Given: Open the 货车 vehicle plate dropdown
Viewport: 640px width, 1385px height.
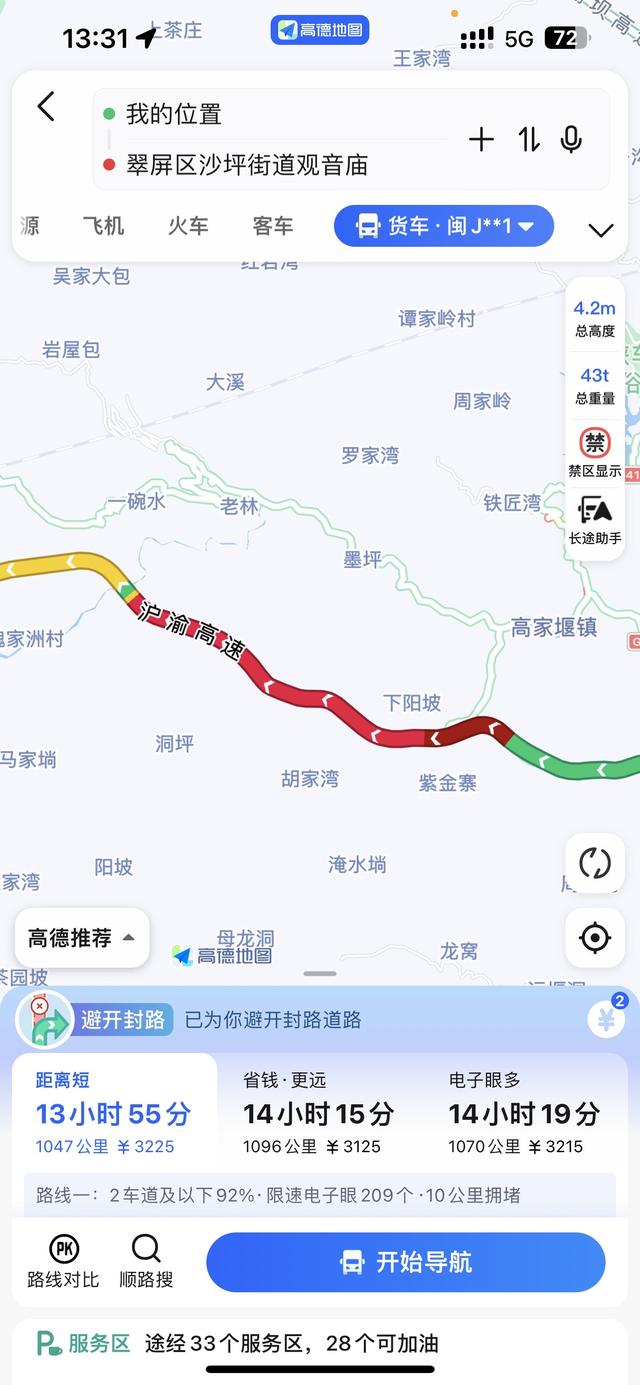Looking at the screenshot, I should pos(443,226).
